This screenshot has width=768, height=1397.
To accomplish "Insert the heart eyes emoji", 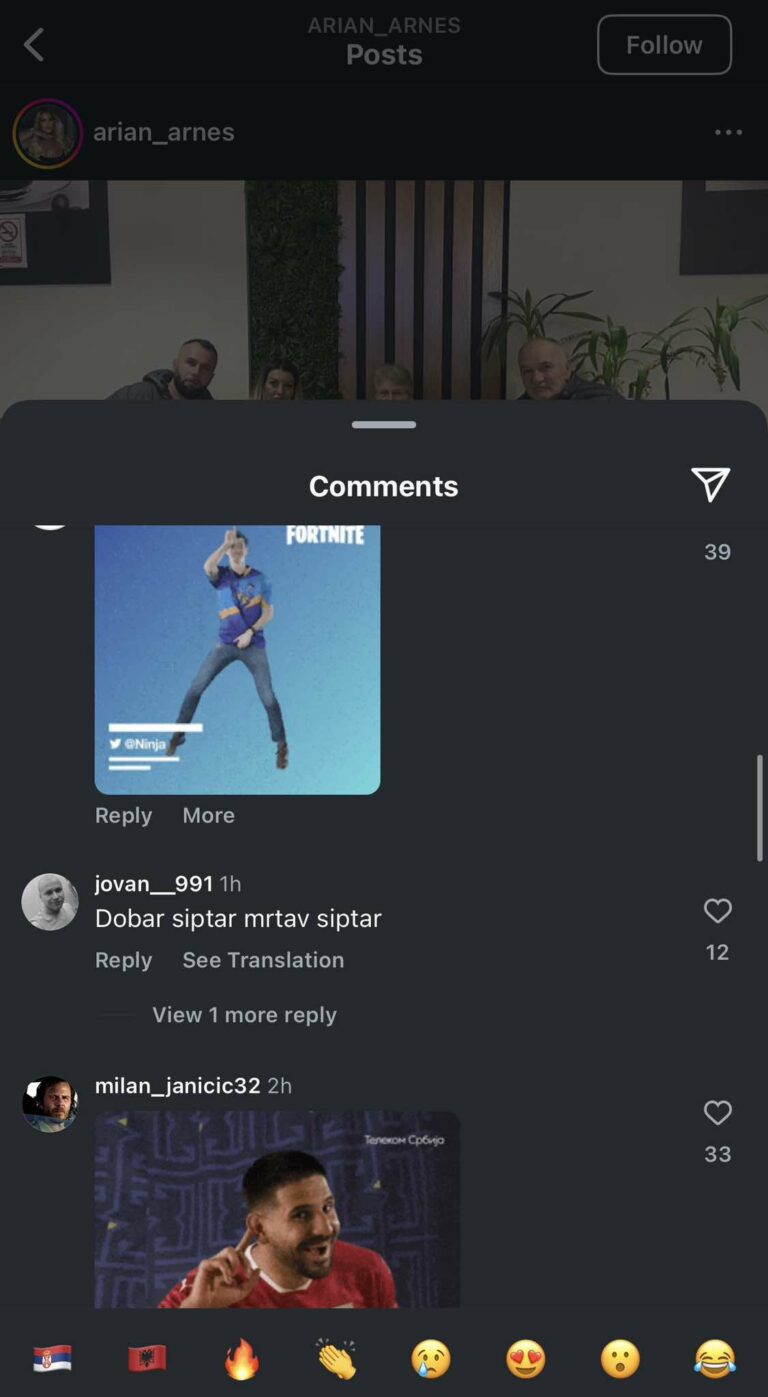I will [526, 1359].
